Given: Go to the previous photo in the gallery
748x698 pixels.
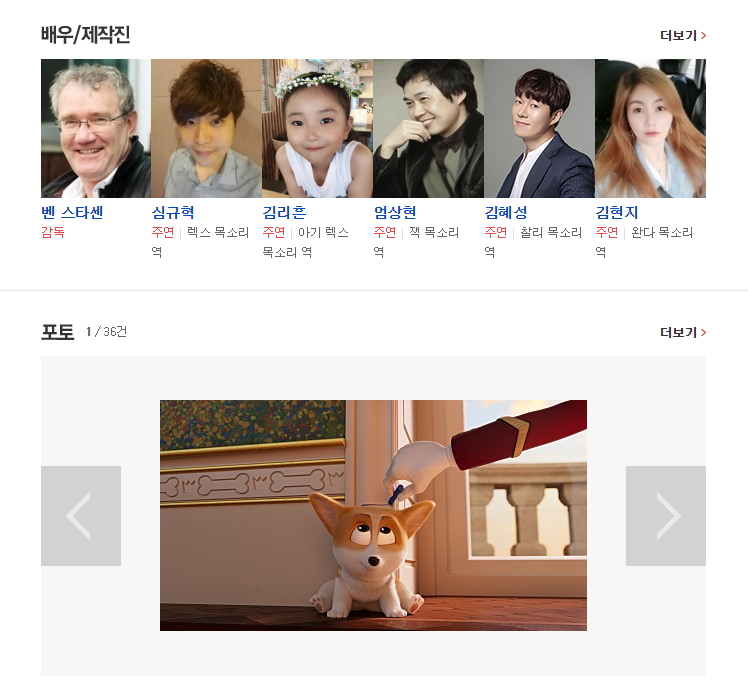Looking at the screenshot, I should pos(81,516).
